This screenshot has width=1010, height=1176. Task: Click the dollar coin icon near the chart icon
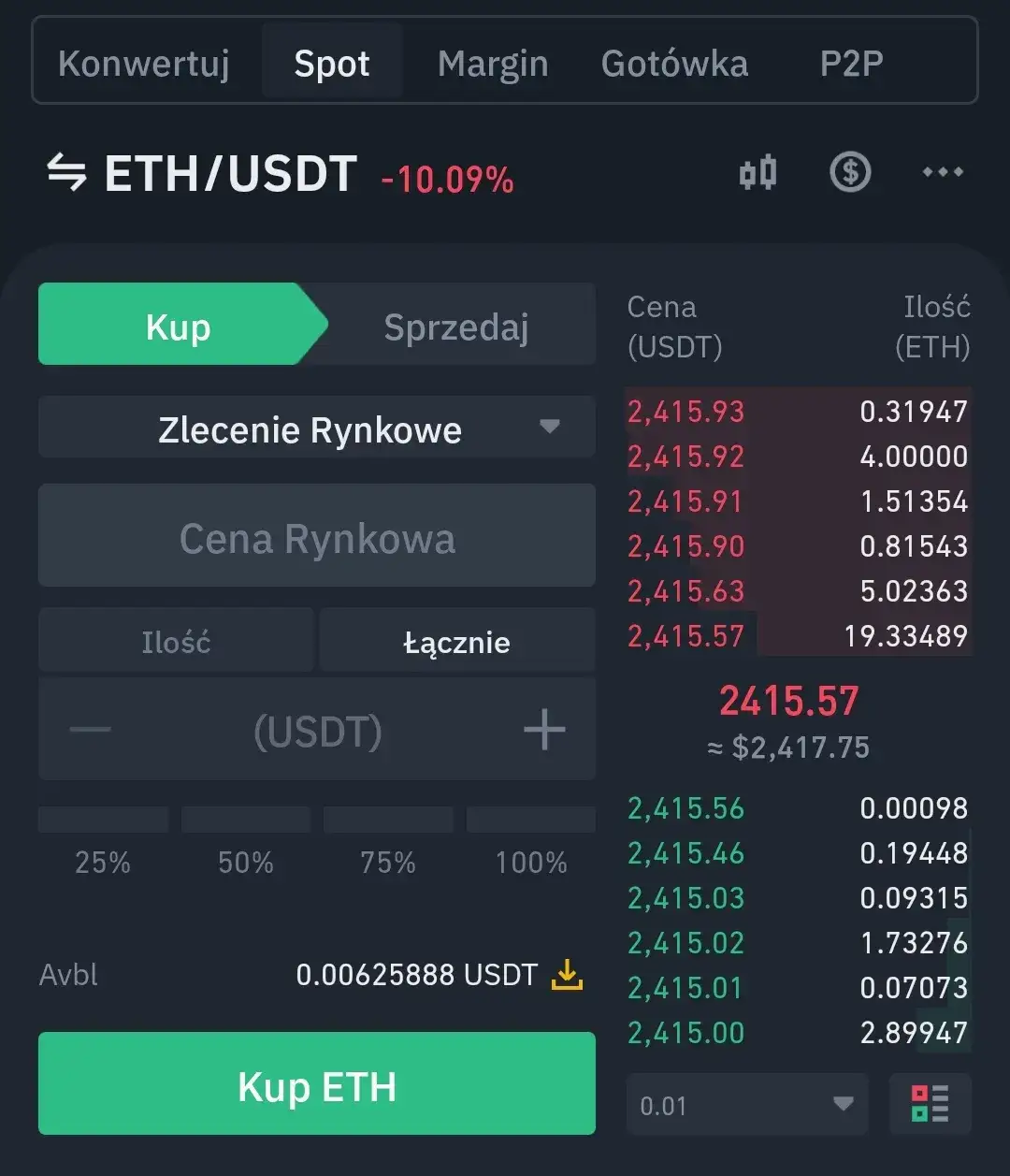pyautogui.click(x=850, y=172)
